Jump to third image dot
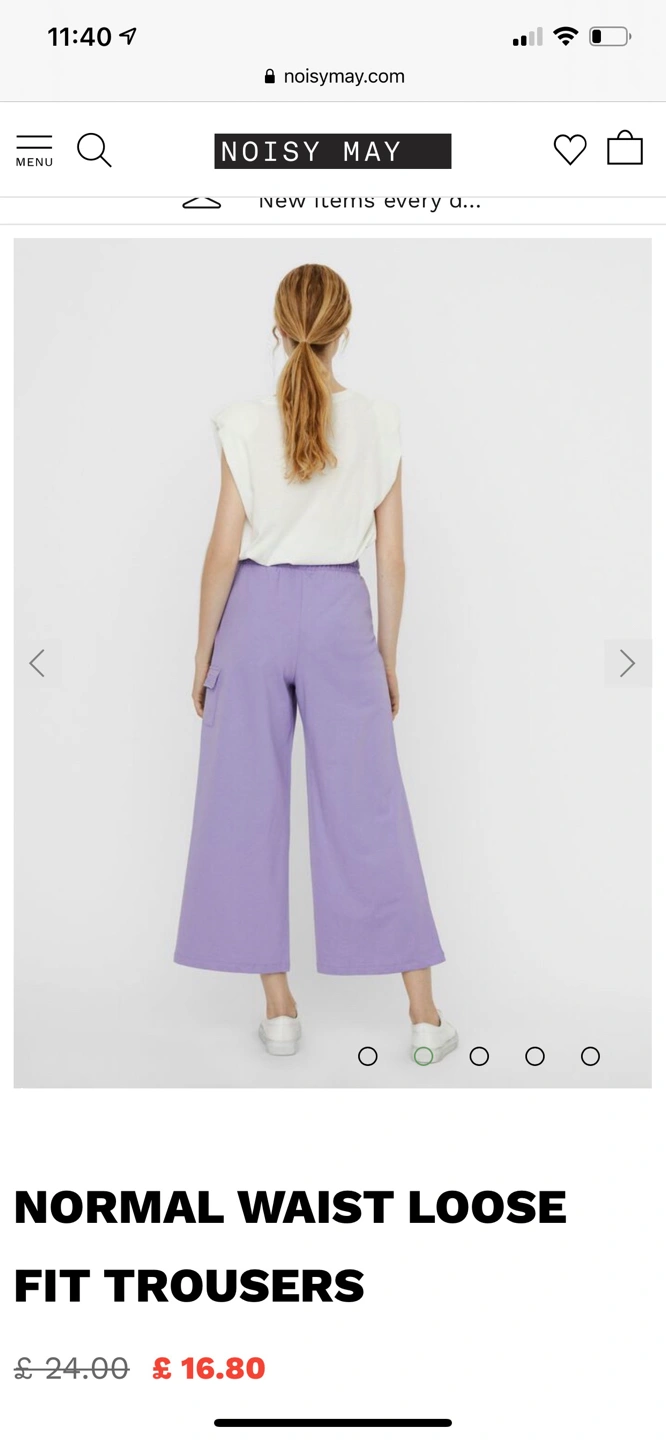 (x=479, y=1056)
